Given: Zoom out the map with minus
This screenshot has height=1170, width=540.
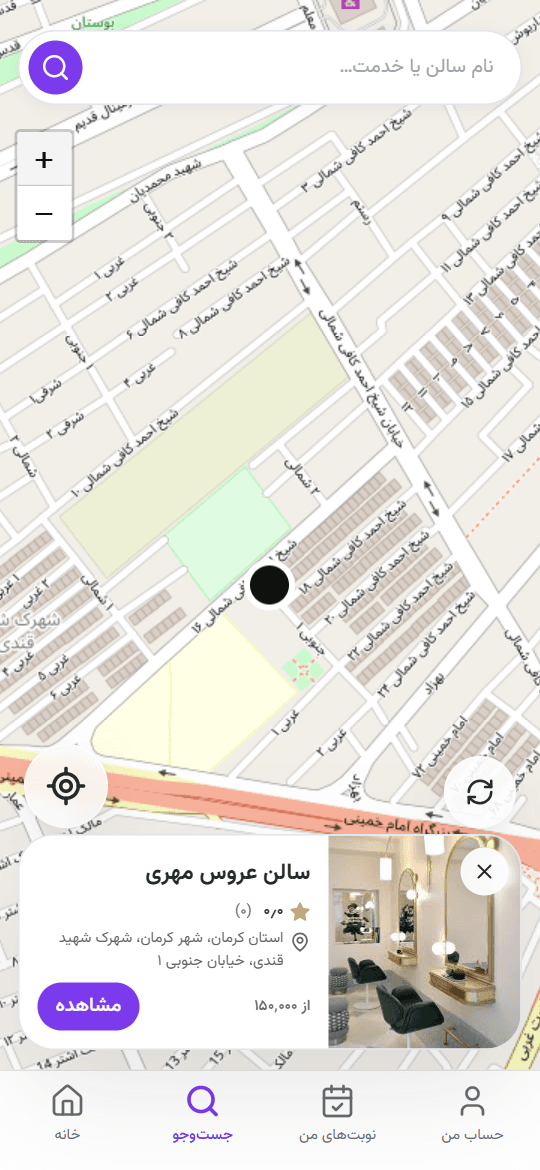Looking at the screenshot, I should click(44, 213).
